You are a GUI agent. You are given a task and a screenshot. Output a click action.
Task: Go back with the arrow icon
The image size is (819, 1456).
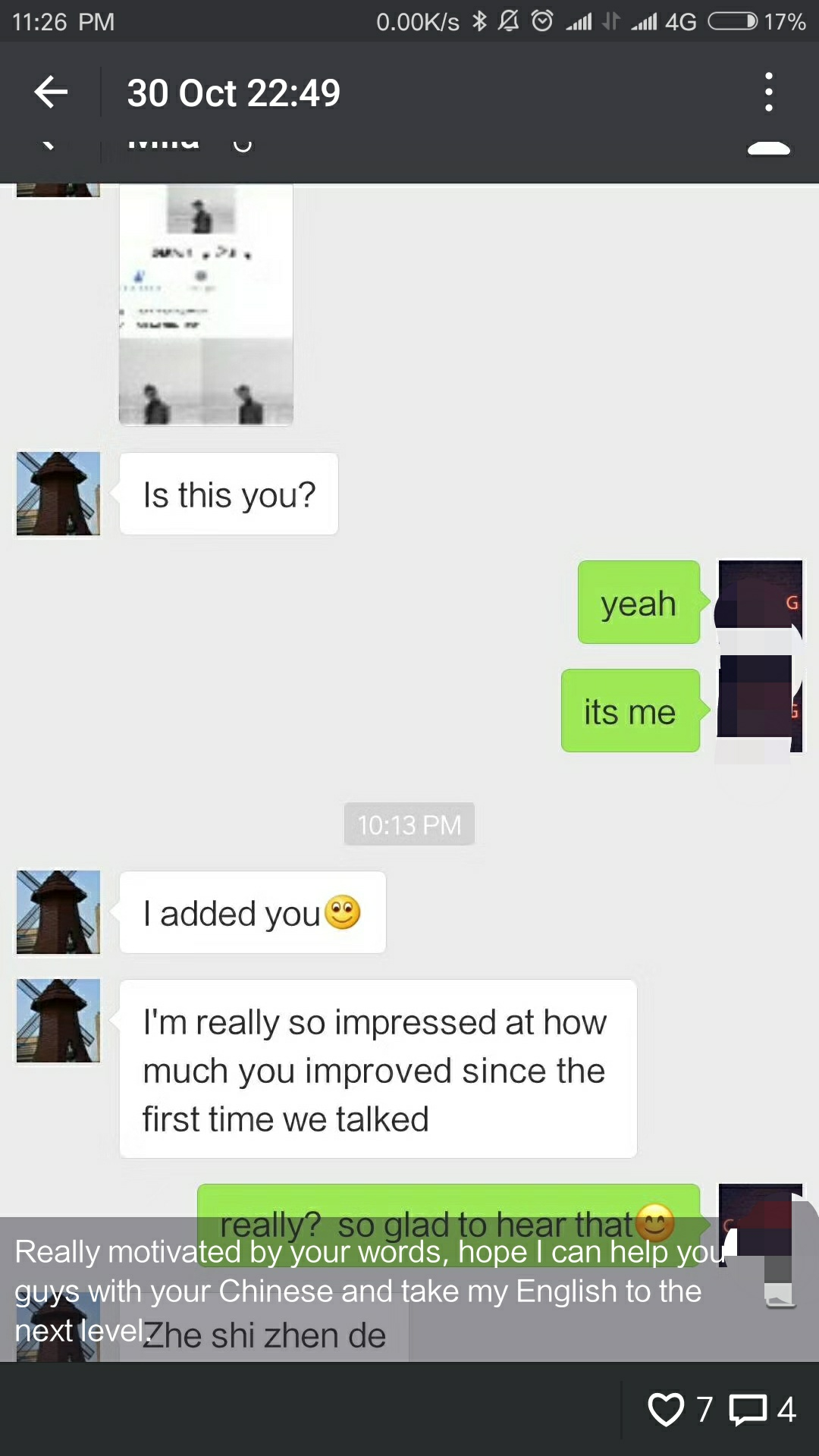point(51,93)
